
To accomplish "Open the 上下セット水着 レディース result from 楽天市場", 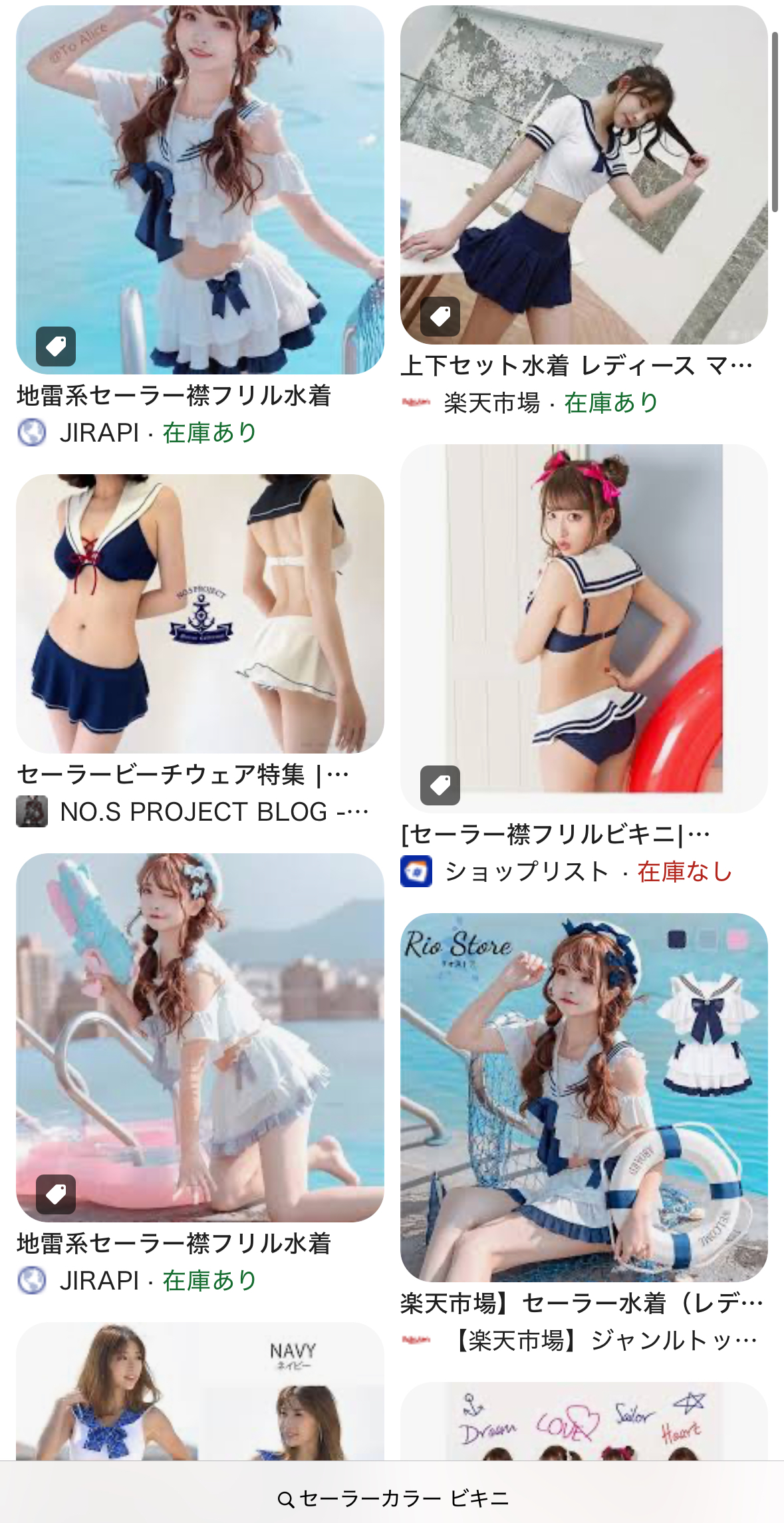I will [583, 175].
